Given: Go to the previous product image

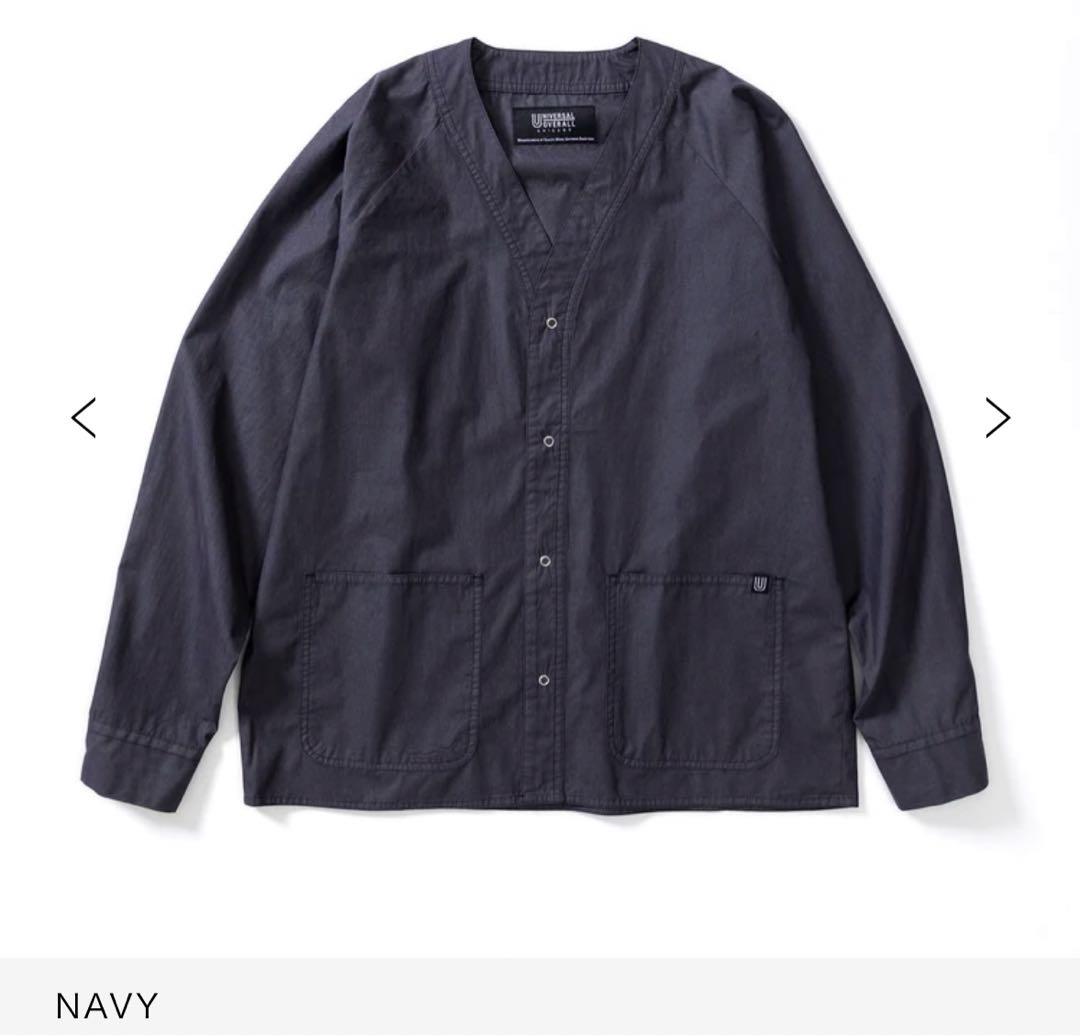Looking at the screenshot, I should click(x=84, y=418).
